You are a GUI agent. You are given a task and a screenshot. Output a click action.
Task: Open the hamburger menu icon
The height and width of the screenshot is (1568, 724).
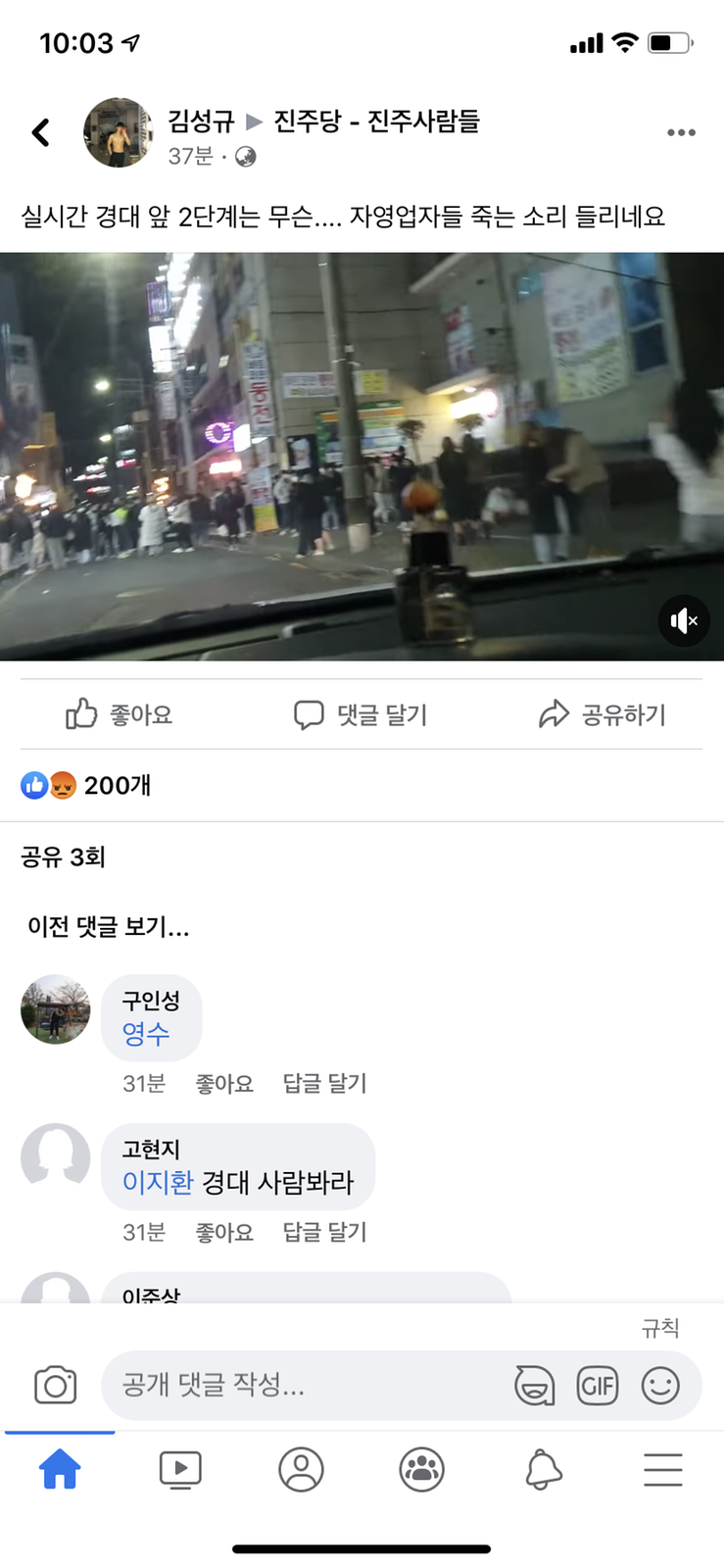(663, 1468)
